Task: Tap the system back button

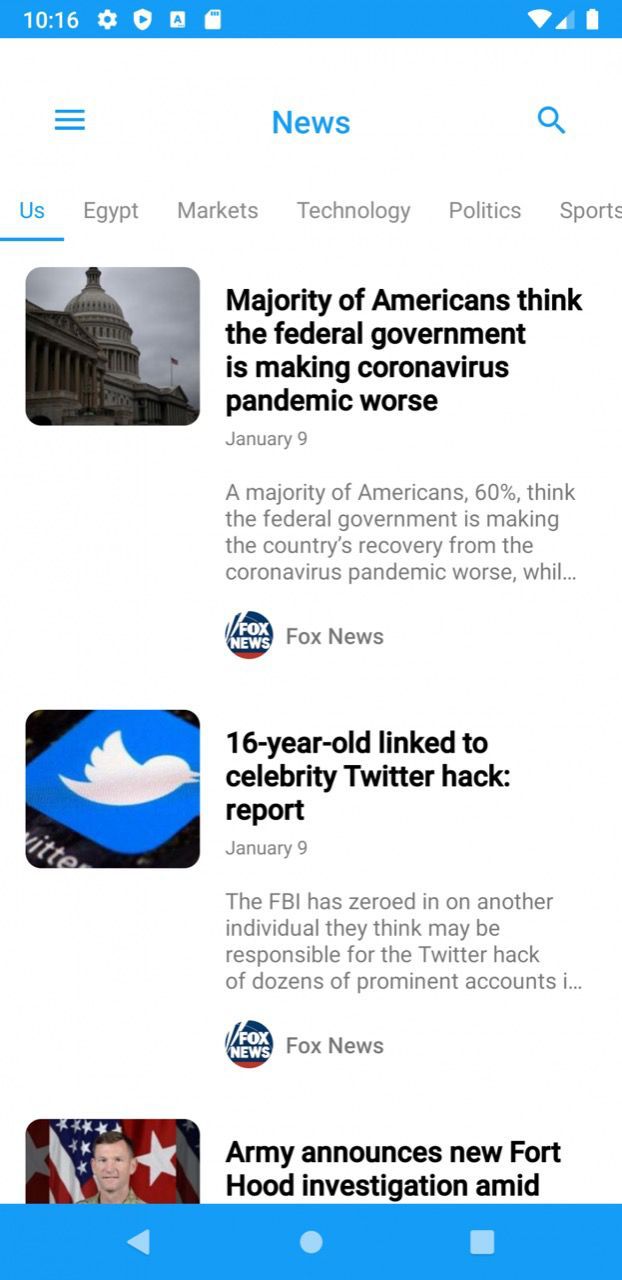Action: pyautogui.click(x=139, y=1242)
